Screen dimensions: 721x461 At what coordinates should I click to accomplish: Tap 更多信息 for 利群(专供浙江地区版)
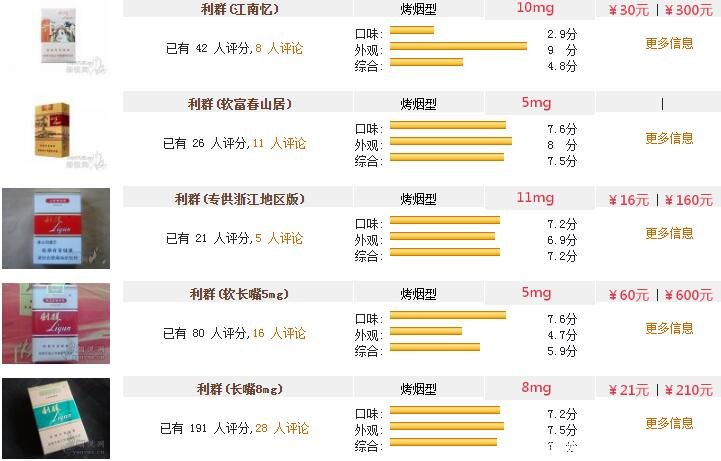[x=669, y=233]
